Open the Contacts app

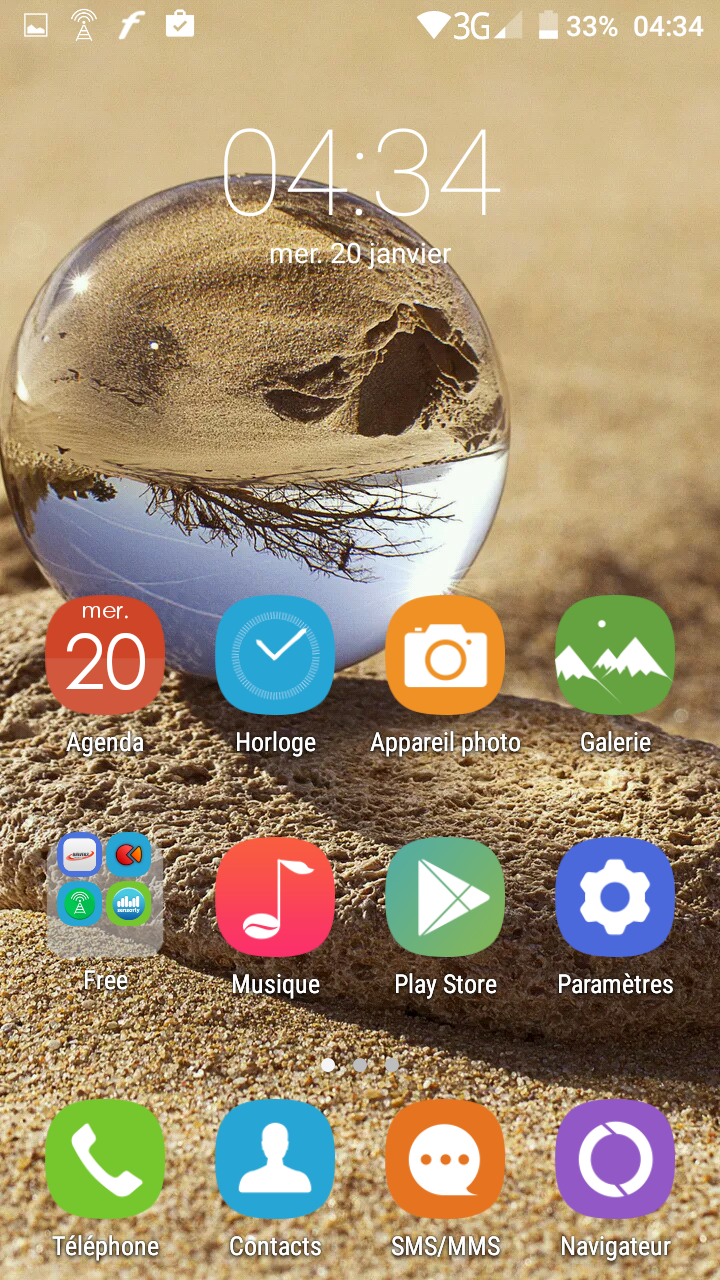click(275, 1160)
